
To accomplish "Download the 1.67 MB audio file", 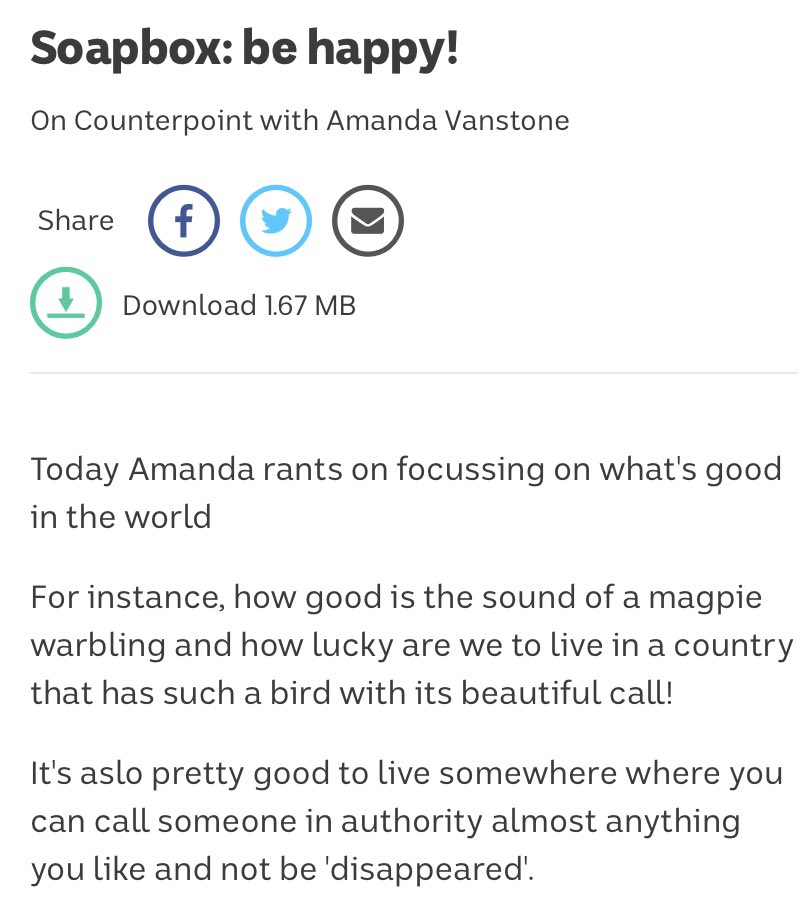I will [66, 303].
